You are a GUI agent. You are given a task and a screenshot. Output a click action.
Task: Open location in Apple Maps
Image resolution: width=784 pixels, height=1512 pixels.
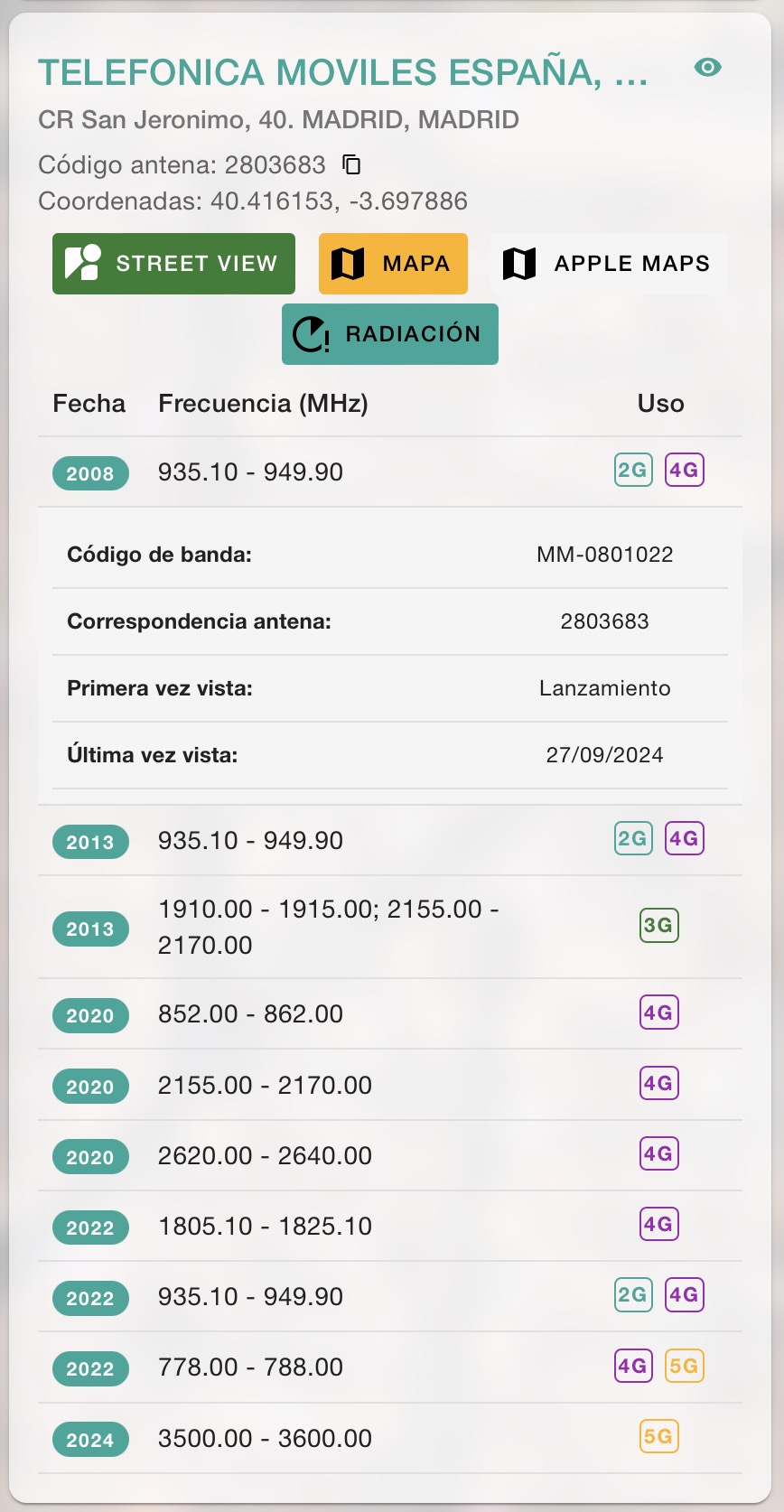[608, 264]
